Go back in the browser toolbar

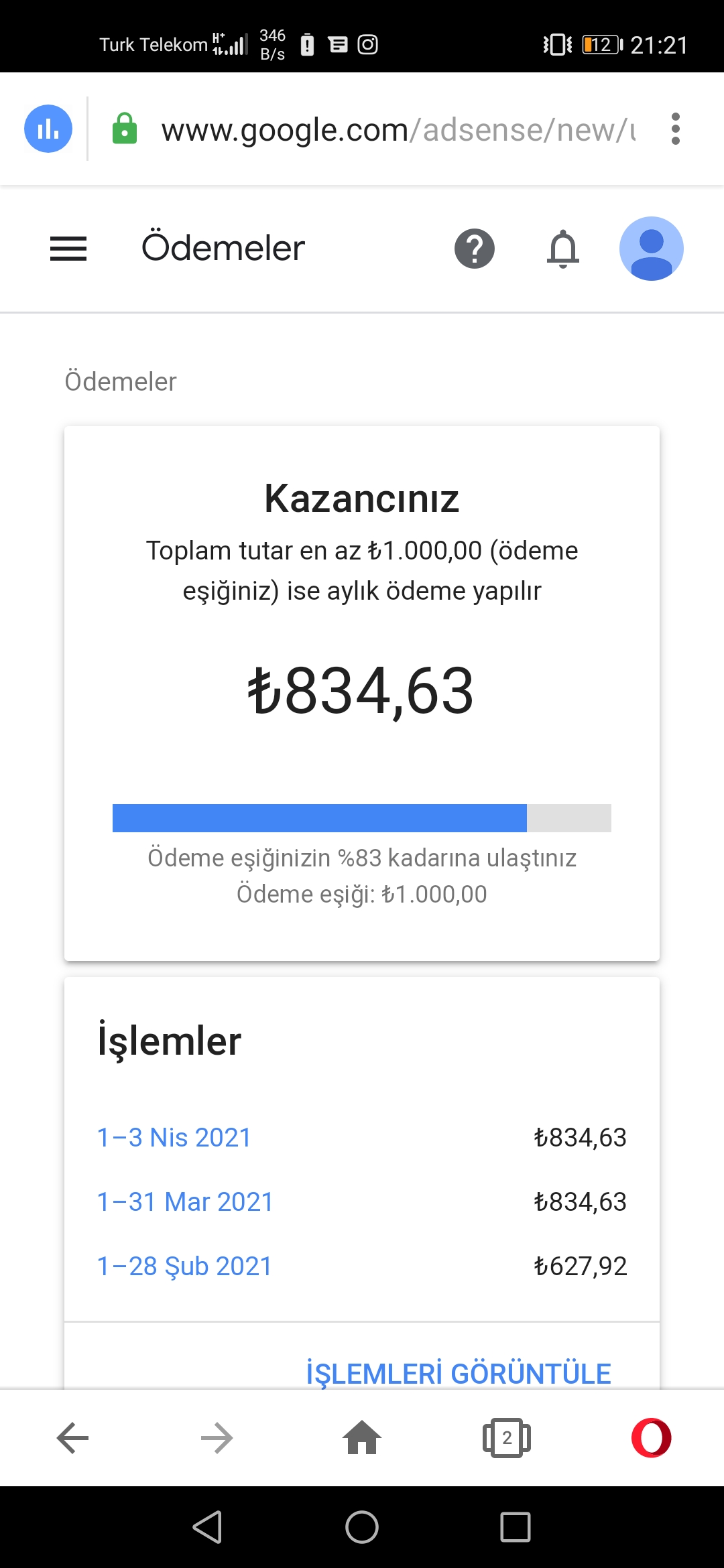pyautogui.click(x=72, y=1438)
